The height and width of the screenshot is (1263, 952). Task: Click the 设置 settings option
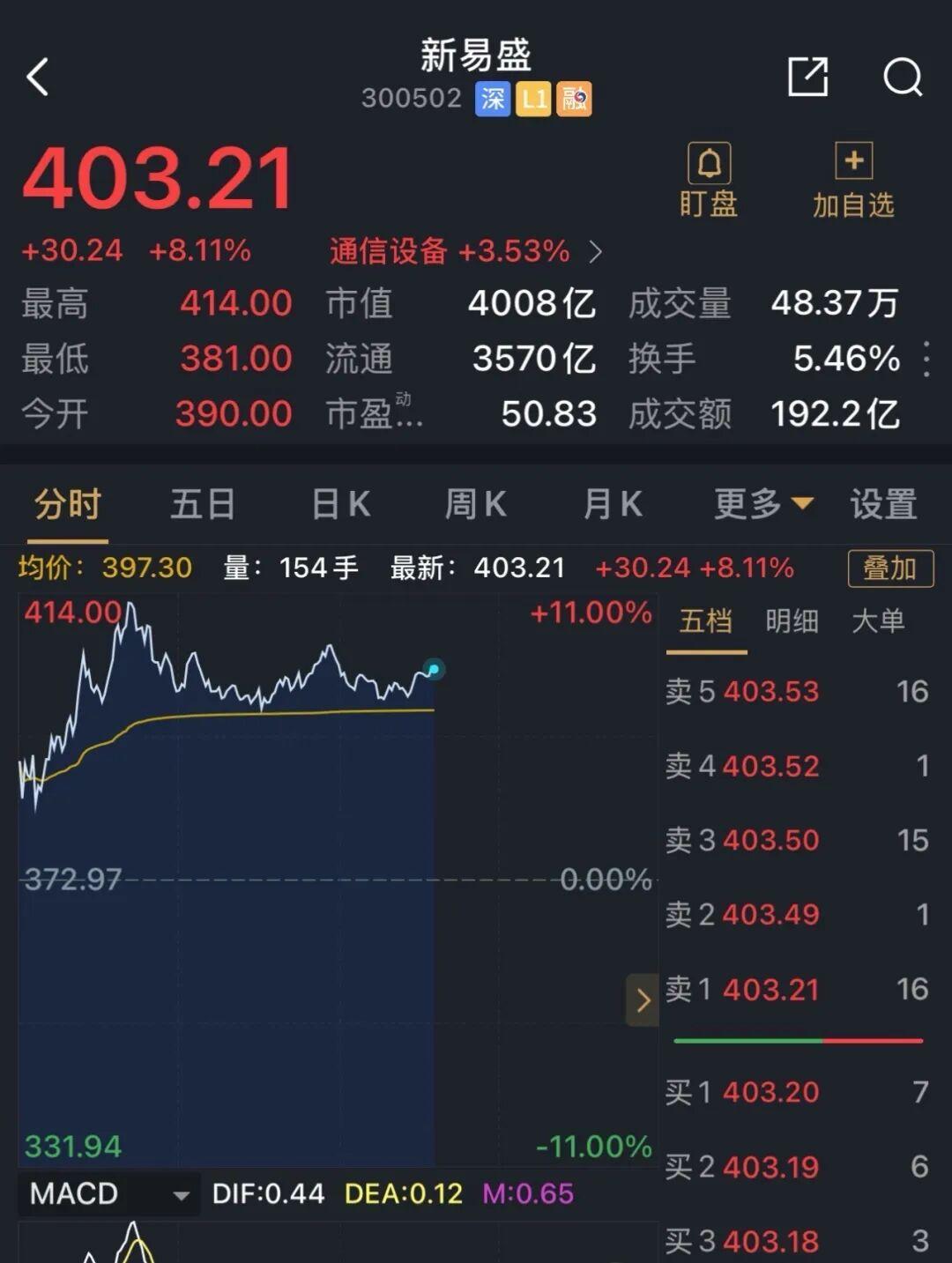click(883, 502)
